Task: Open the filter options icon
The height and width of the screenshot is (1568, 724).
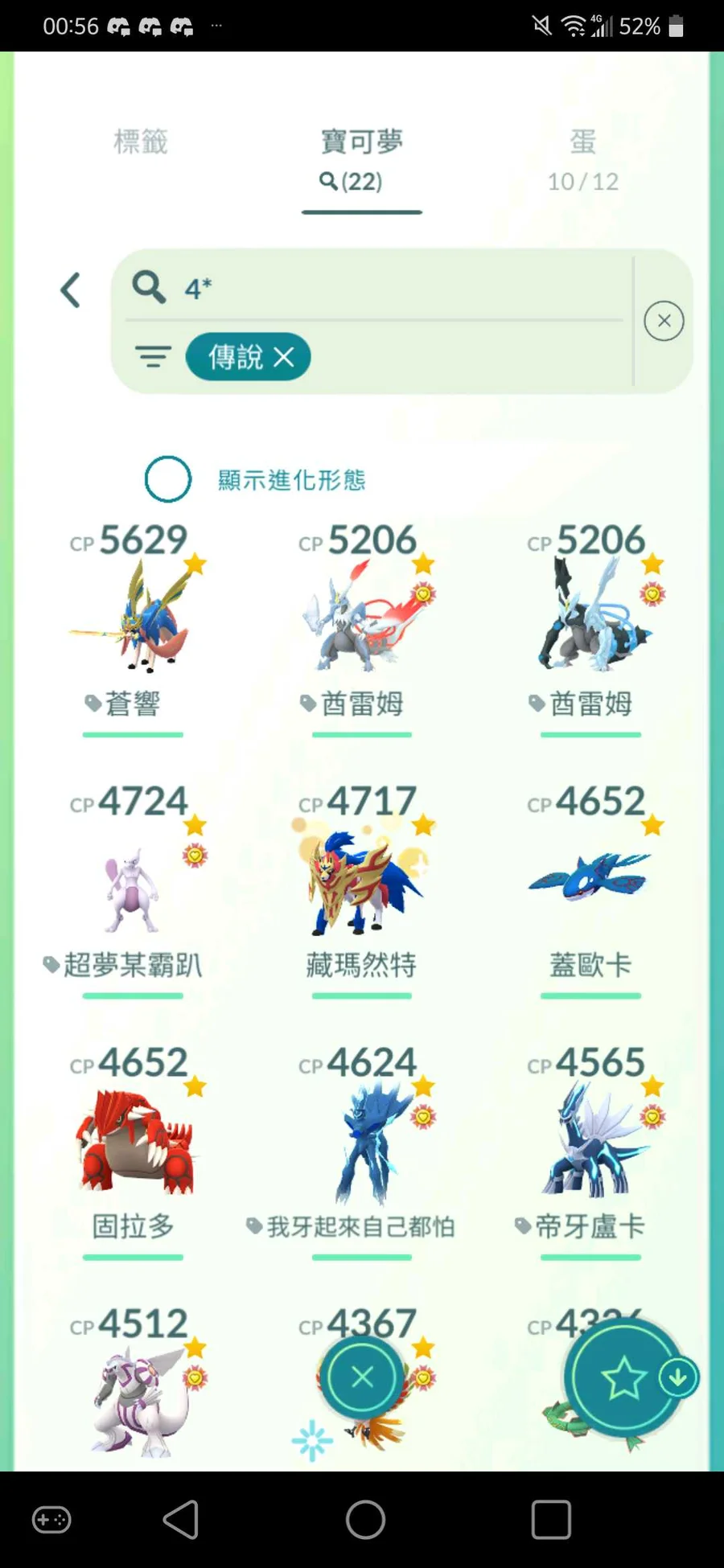Action: point(153,356)
